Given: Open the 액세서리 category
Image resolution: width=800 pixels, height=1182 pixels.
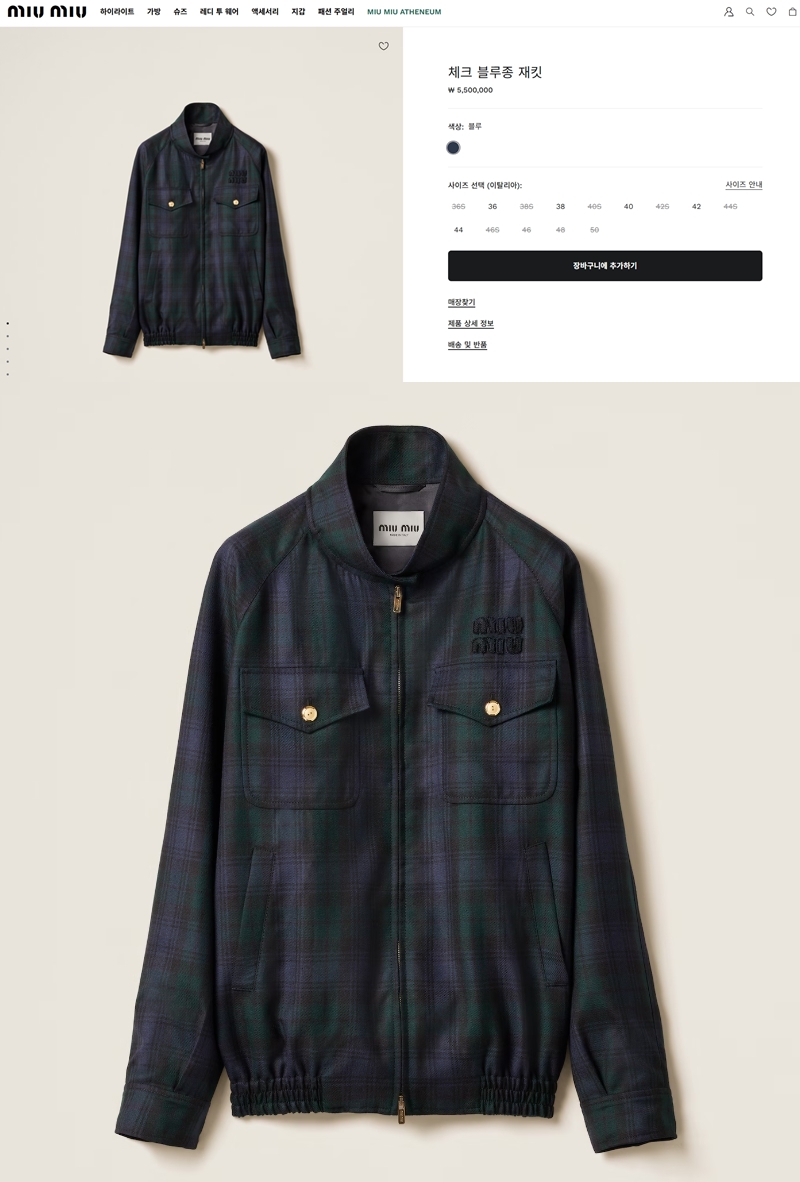Looking at the screenshot, I should point(265,12).
